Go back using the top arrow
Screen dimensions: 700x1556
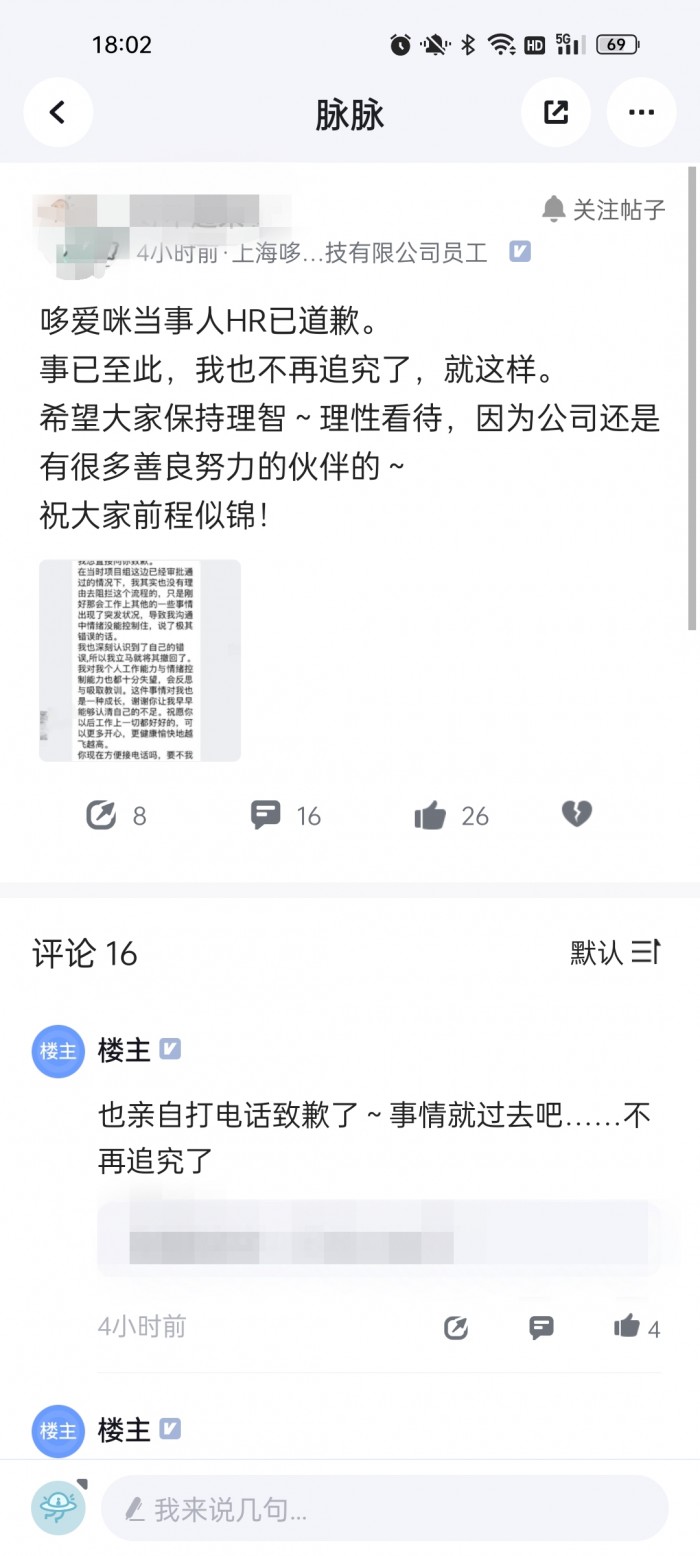[58, 113]
